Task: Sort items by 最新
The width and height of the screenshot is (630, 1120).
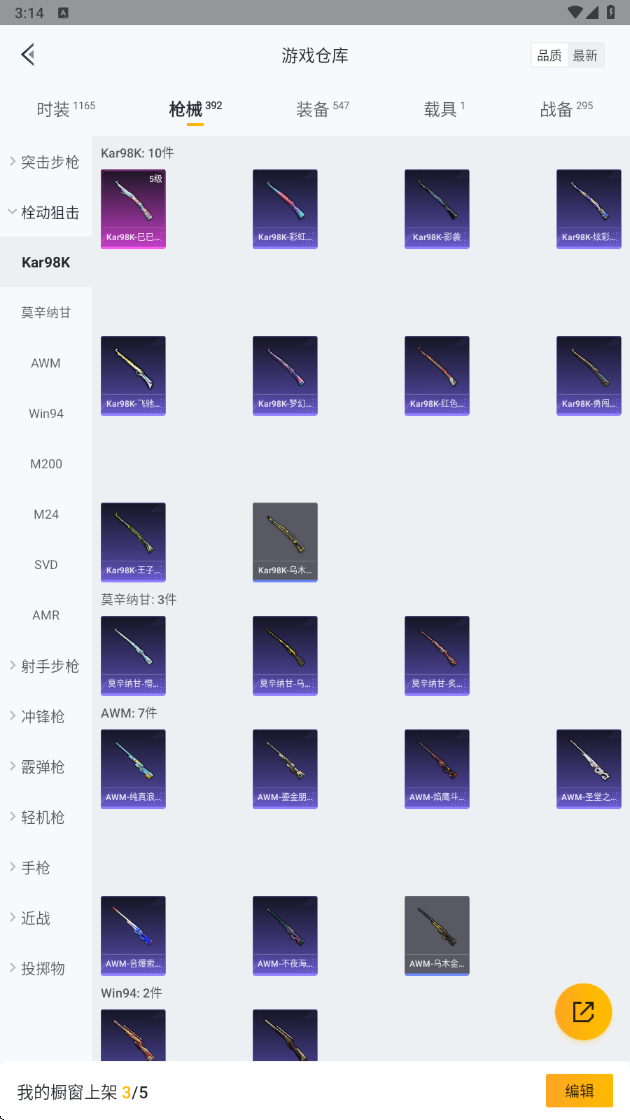Action: click(x=585, y=56)
